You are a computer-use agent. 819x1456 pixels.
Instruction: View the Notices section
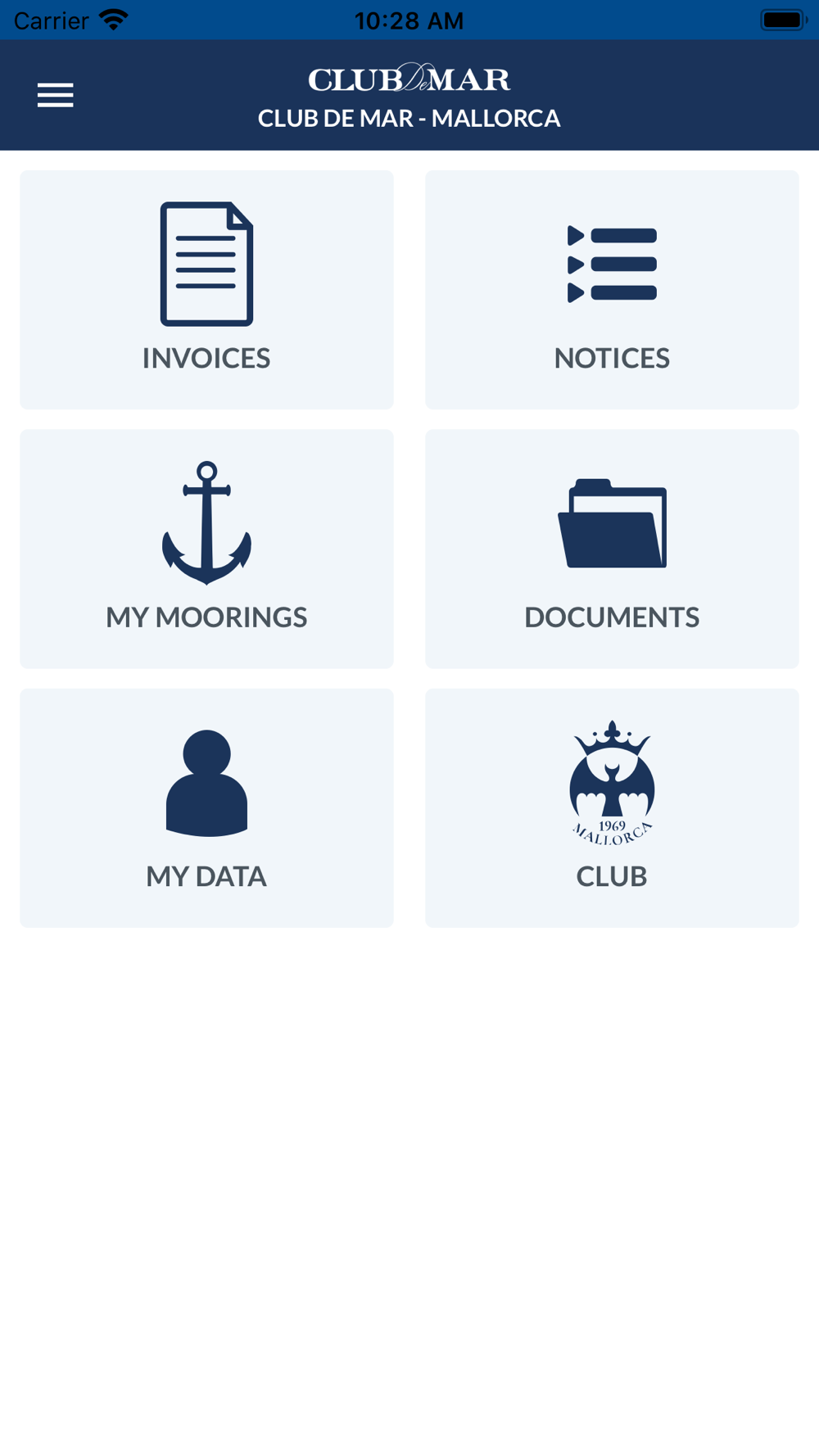point(612,290)
